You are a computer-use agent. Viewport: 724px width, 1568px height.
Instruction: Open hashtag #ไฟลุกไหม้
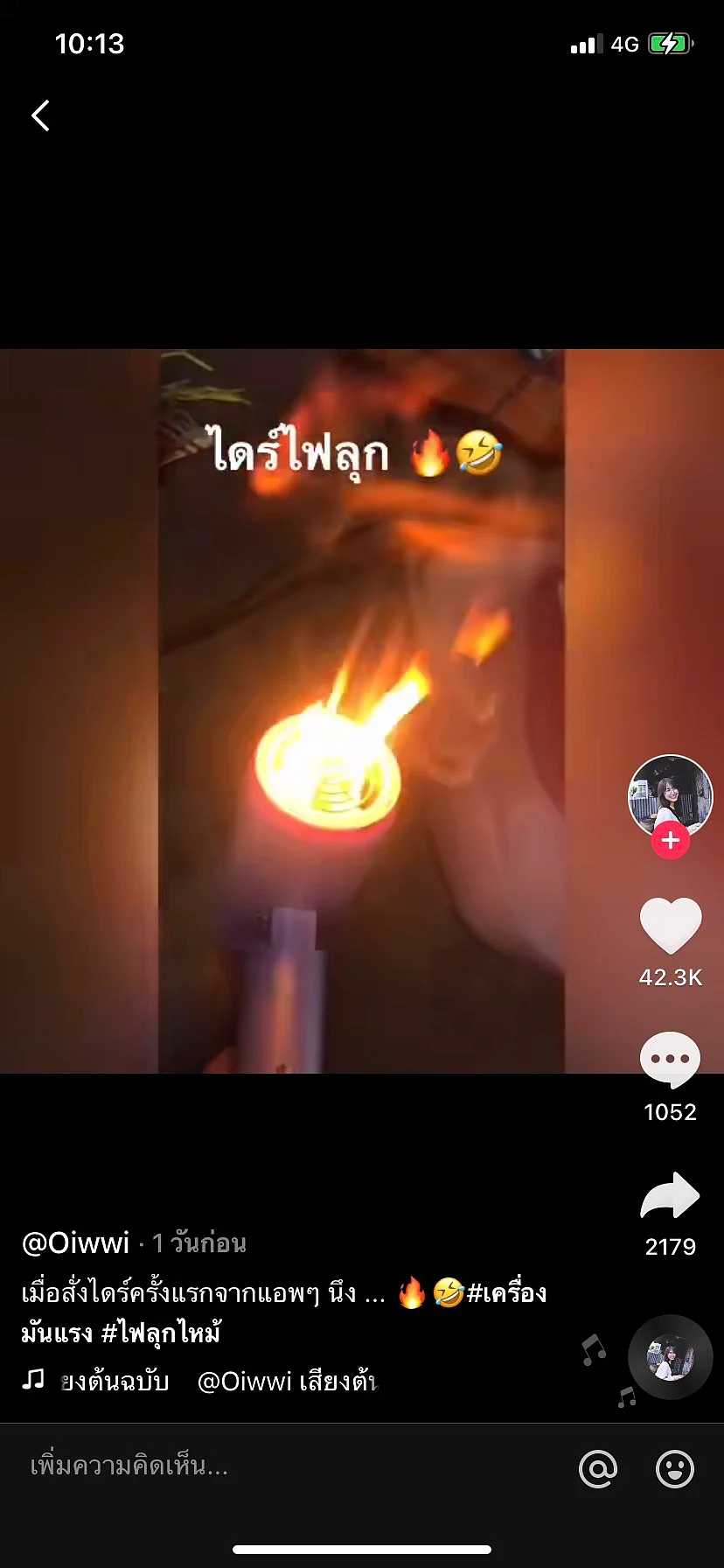pos(161,1333)
